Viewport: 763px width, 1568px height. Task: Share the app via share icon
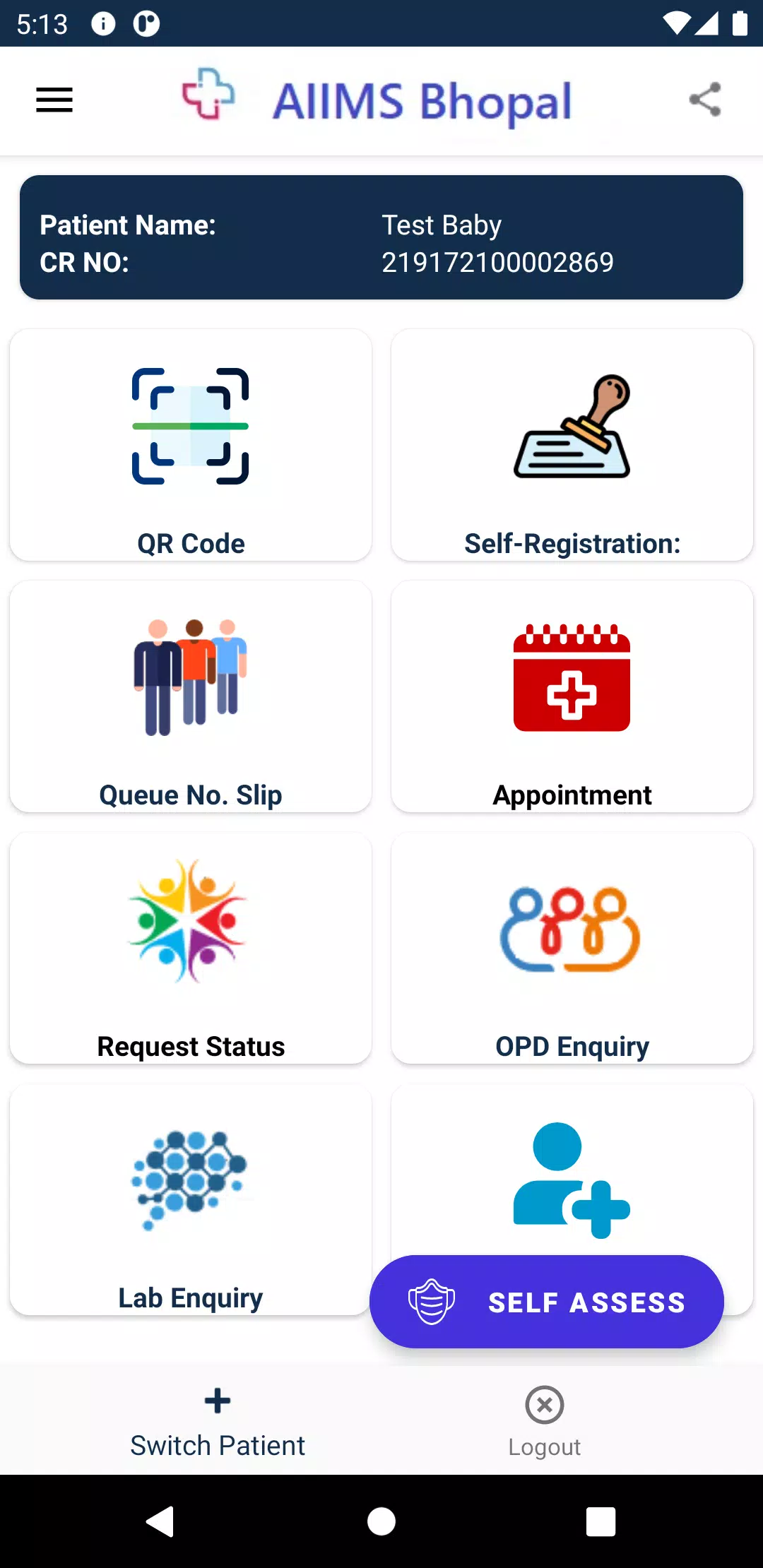pos(705,100)
